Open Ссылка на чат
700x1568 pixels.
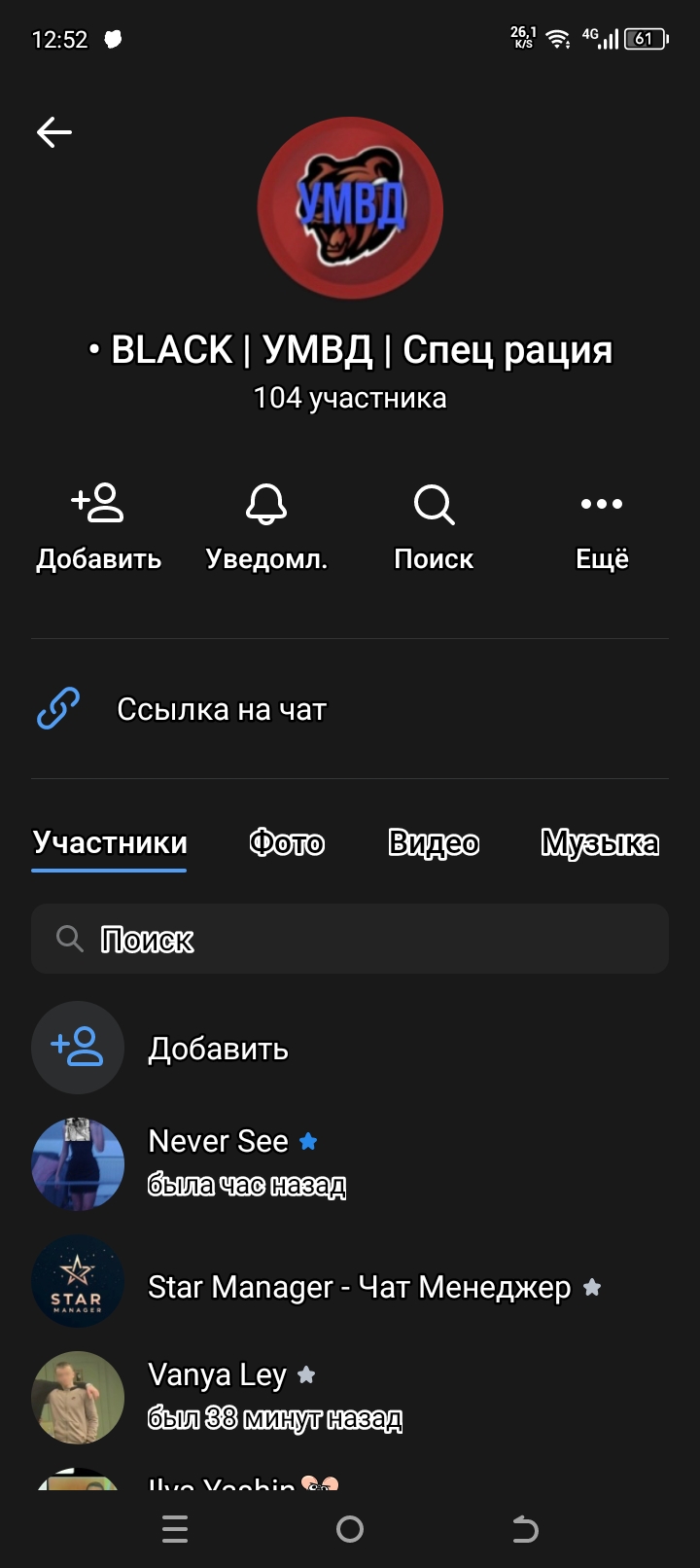pos(222,709)
